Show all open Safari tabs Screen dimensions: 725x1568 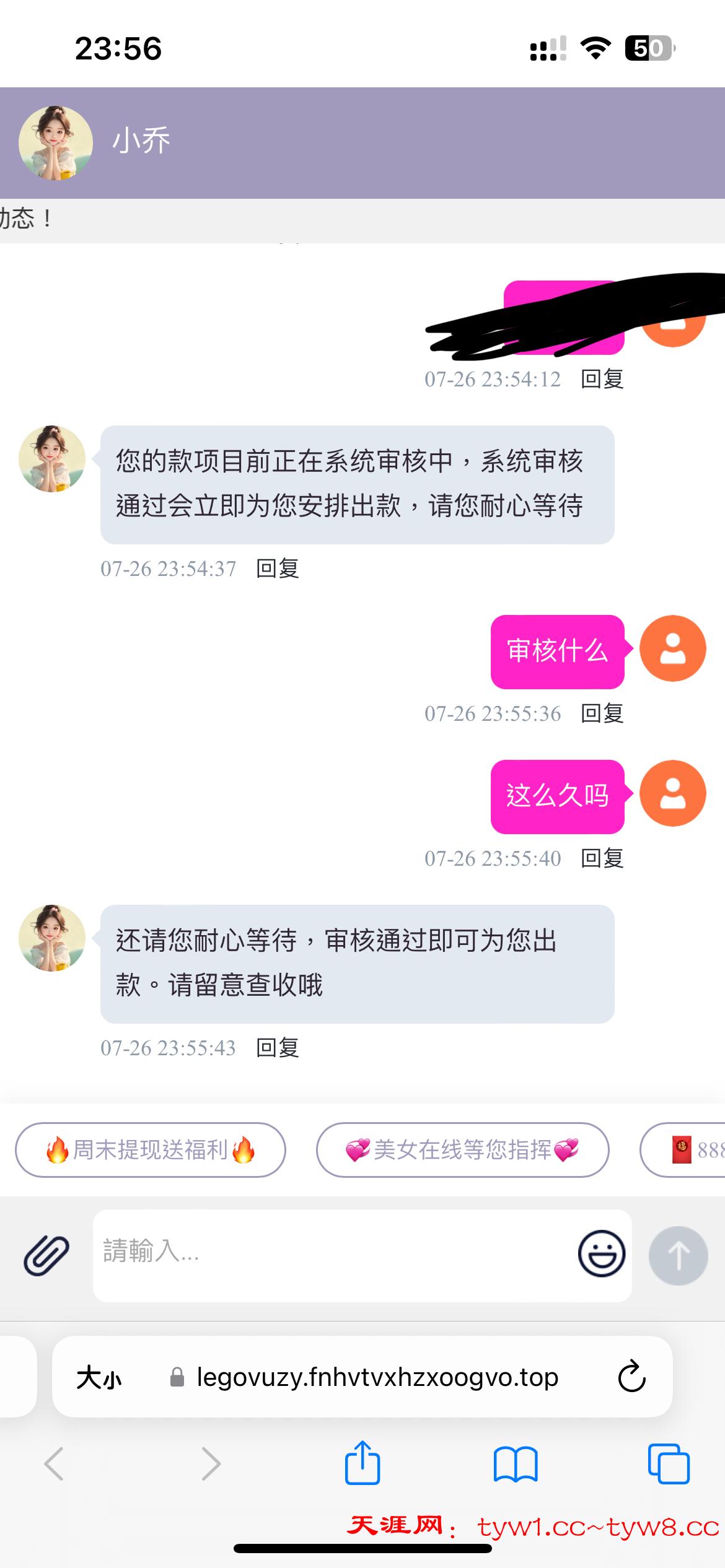pos(668,1464)
